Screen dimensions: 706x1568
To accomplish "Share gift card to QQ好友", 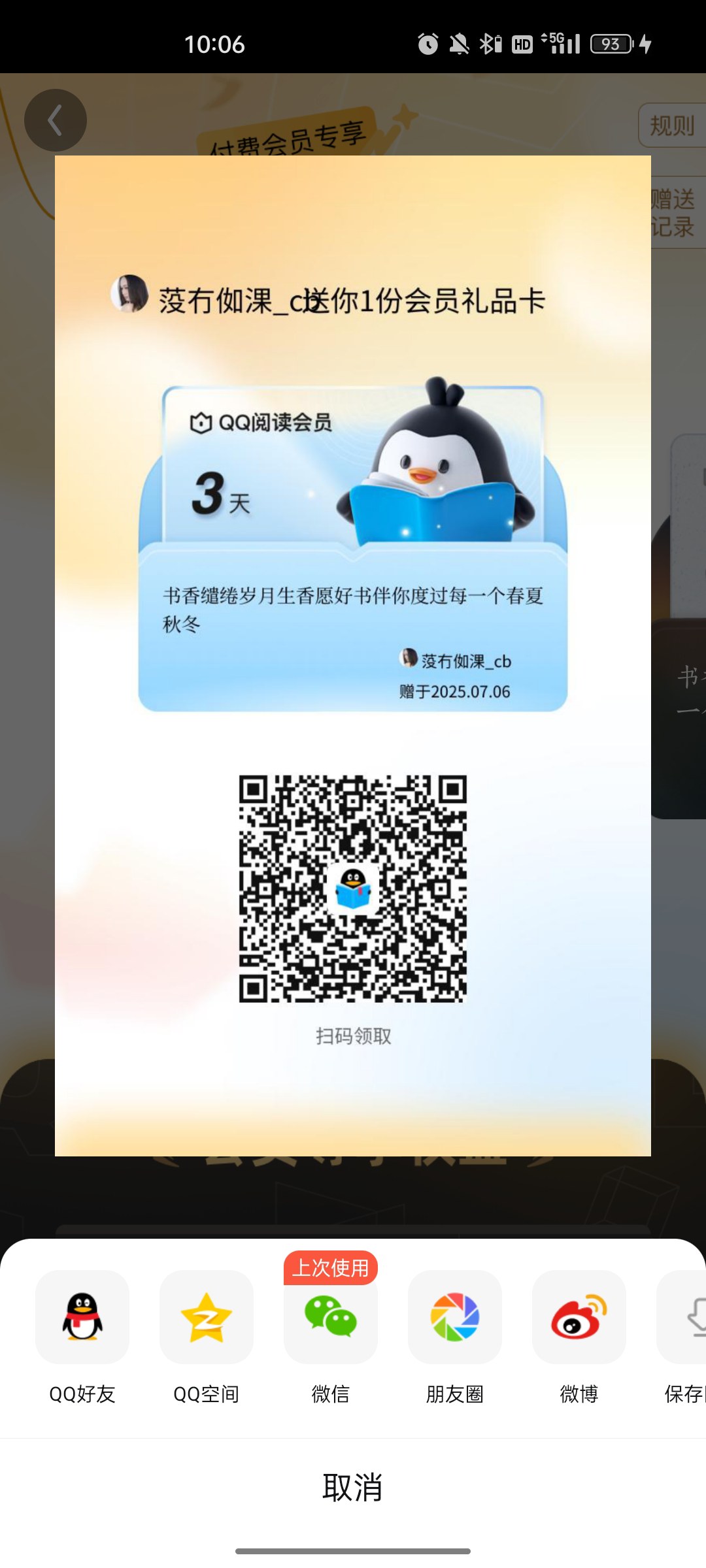I will click(82, 1317).
